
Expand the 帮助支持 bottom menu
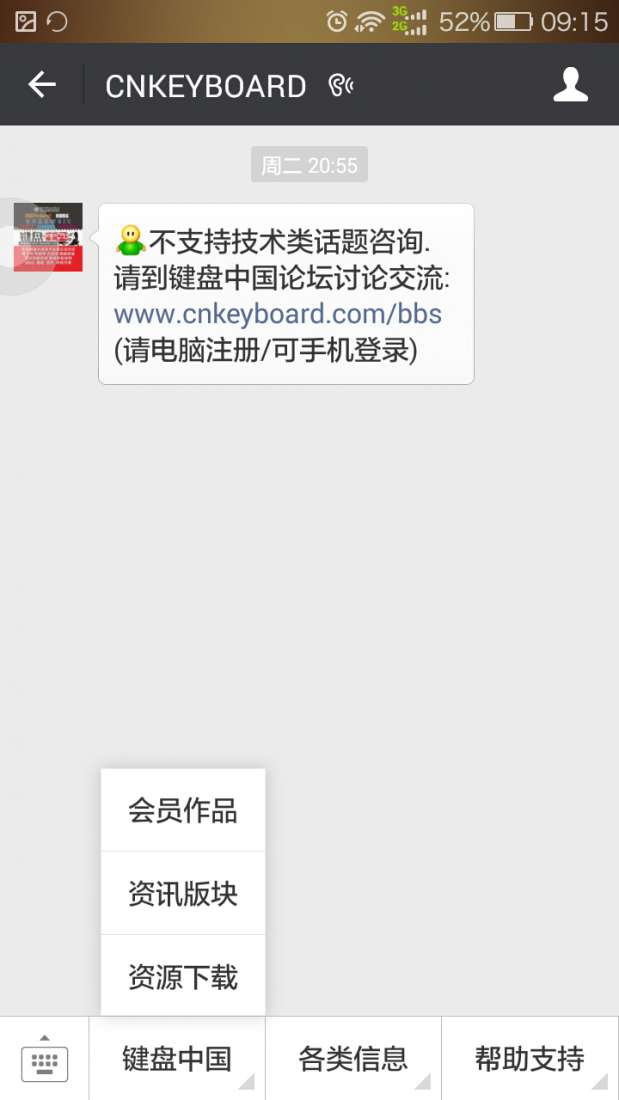pyautogui.click(x=529, y=1058)
